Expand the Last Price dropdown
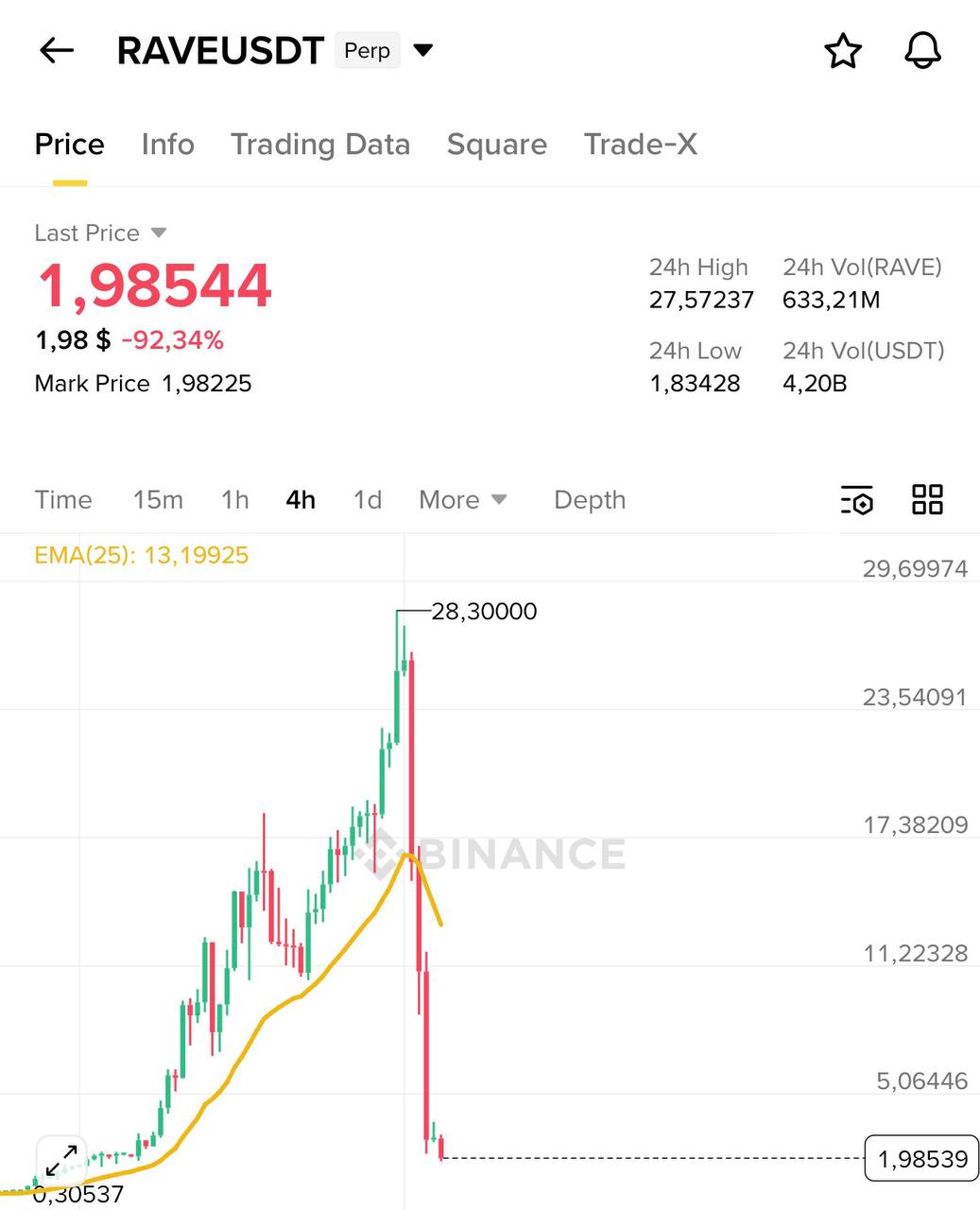 tap(159, 233)
